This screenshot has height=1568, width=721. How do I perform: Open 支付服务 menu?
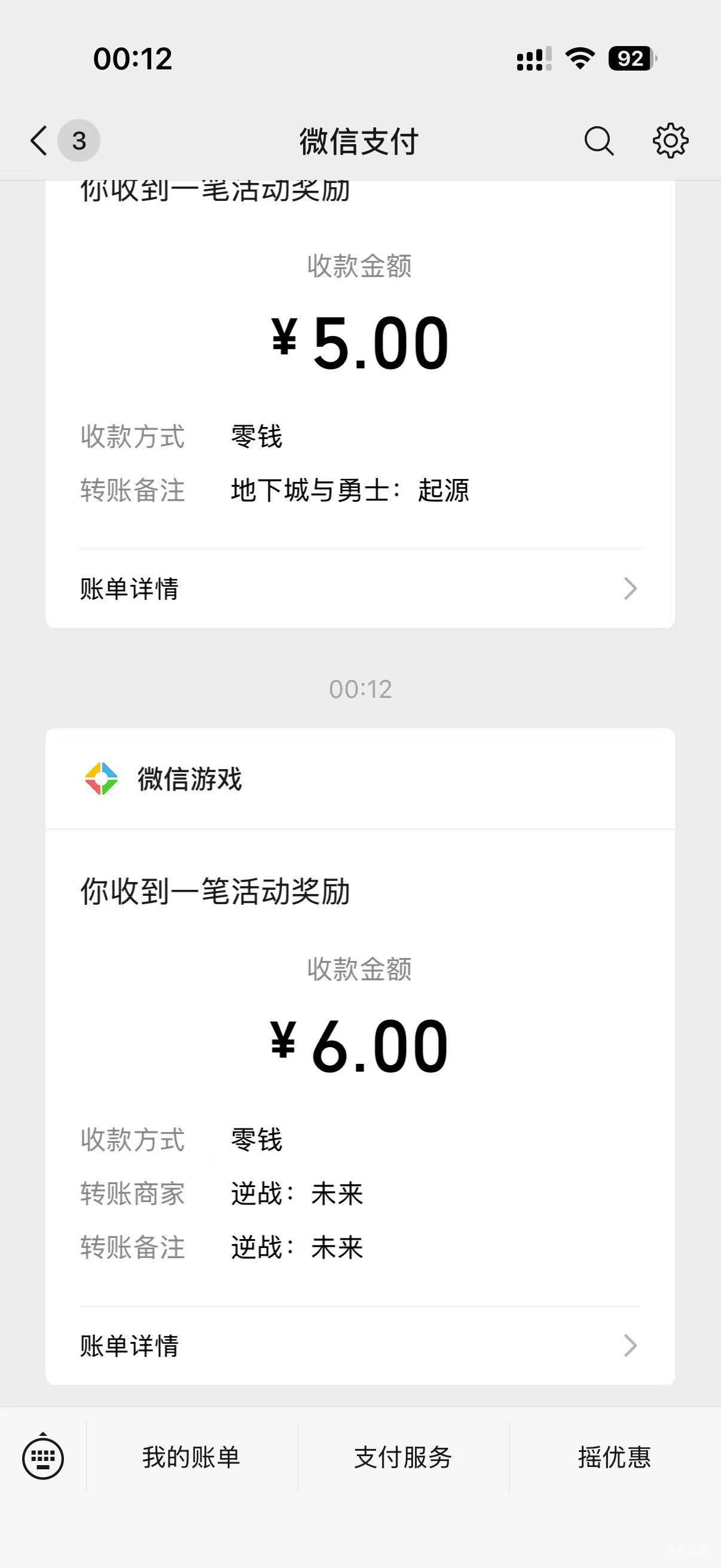pyautogui.click(x=403, y=1457)
